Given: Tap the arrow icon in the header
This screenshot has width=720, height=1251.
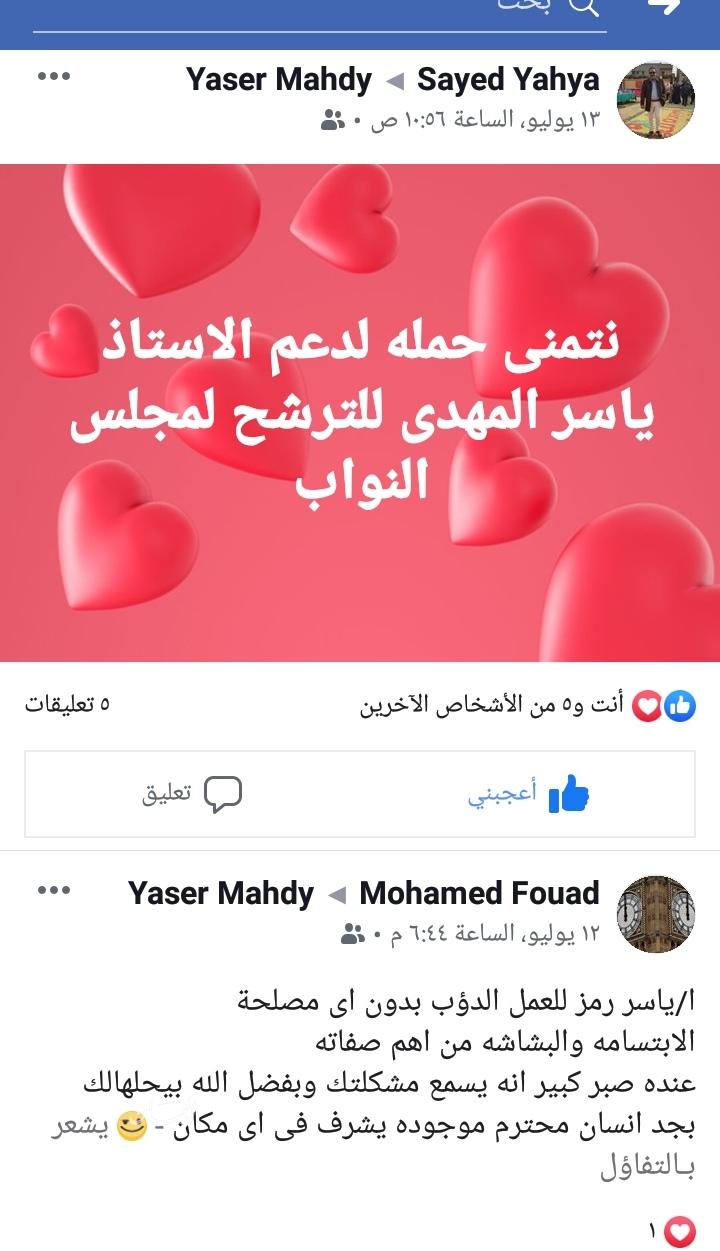Looking at the screenshot, I should click(663, 8).
